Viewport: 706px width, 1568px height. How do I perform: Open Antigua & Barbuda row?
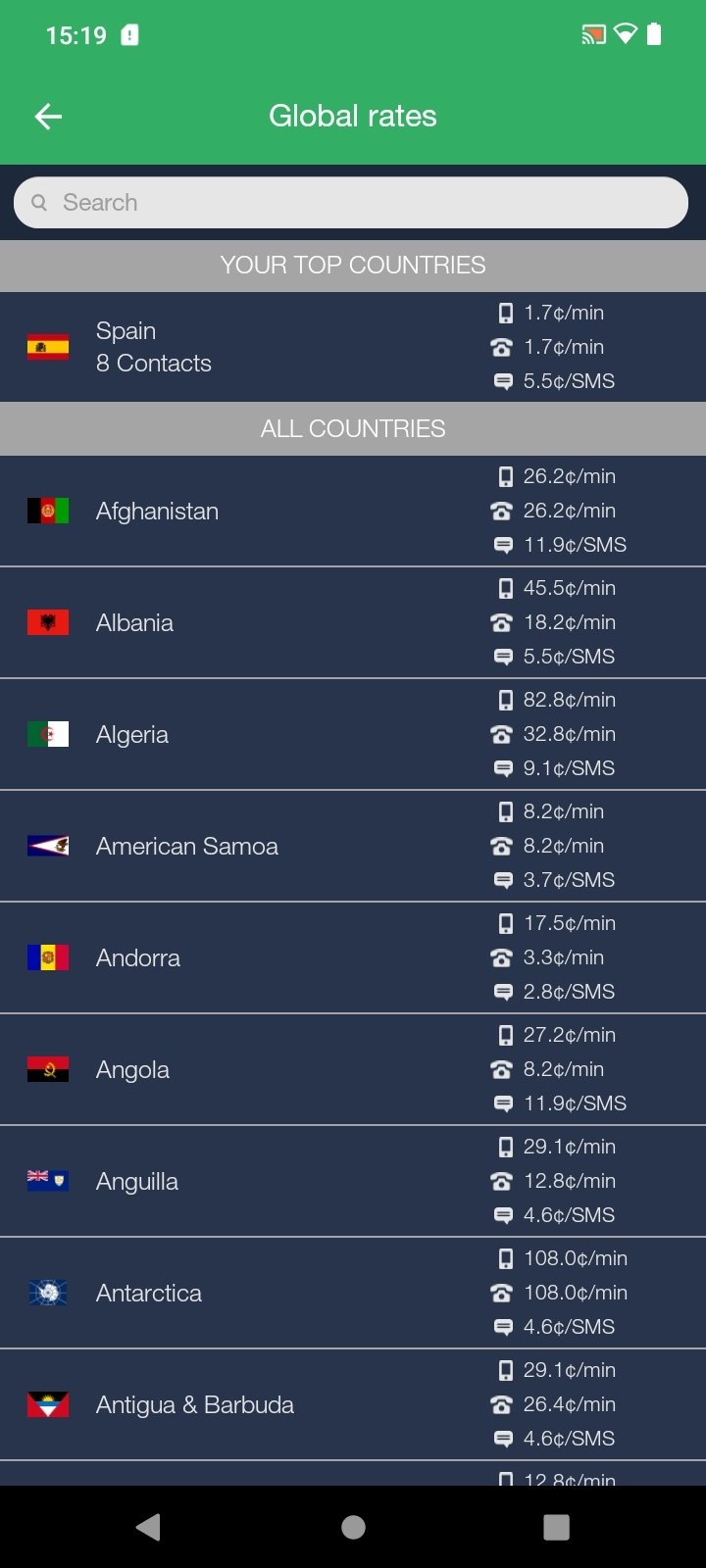(x=353, y=1404)
